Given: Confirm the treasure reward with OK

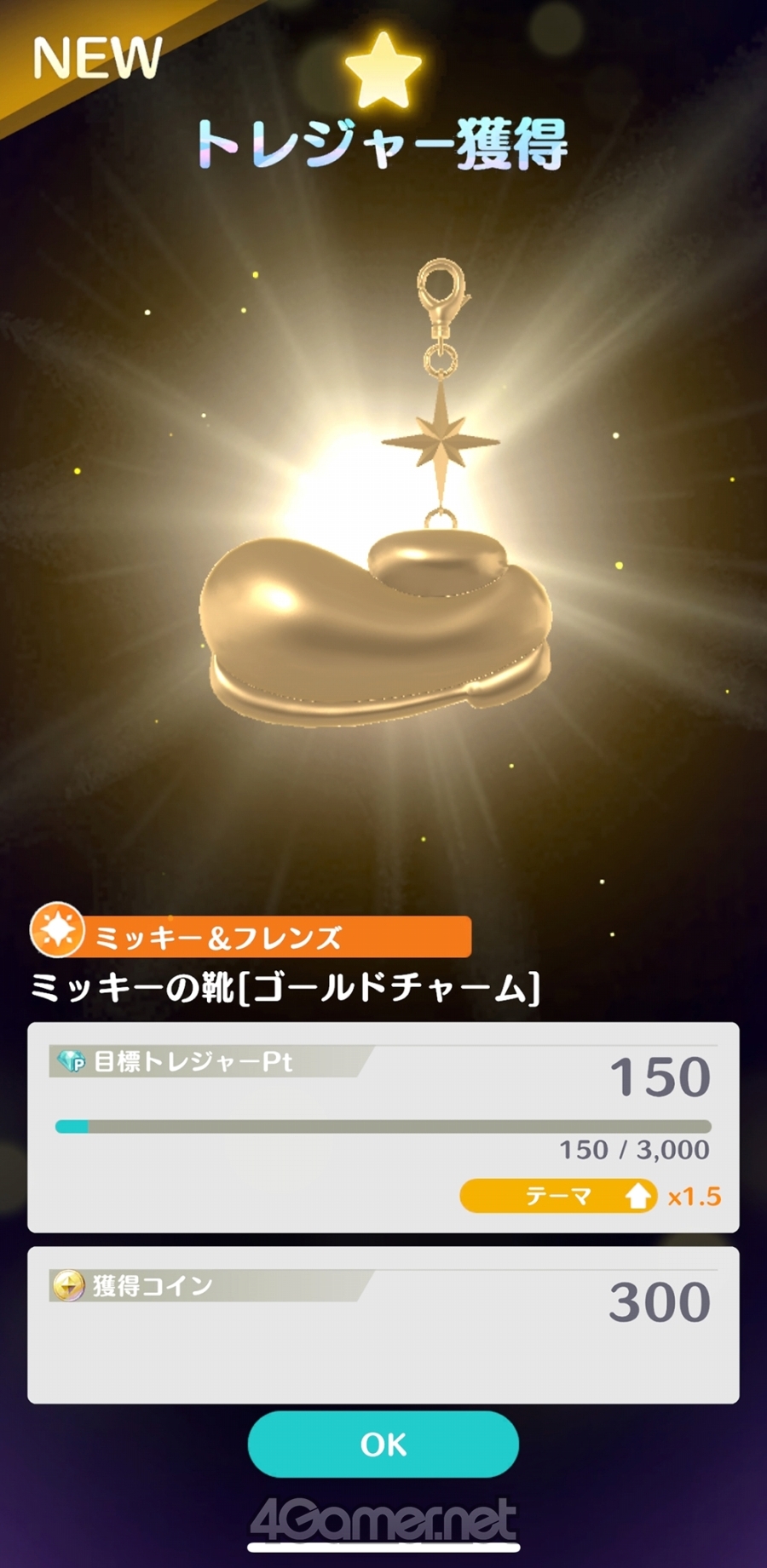Looking at the screenshot, I should pyautogui.click(x=383, y=1444).
